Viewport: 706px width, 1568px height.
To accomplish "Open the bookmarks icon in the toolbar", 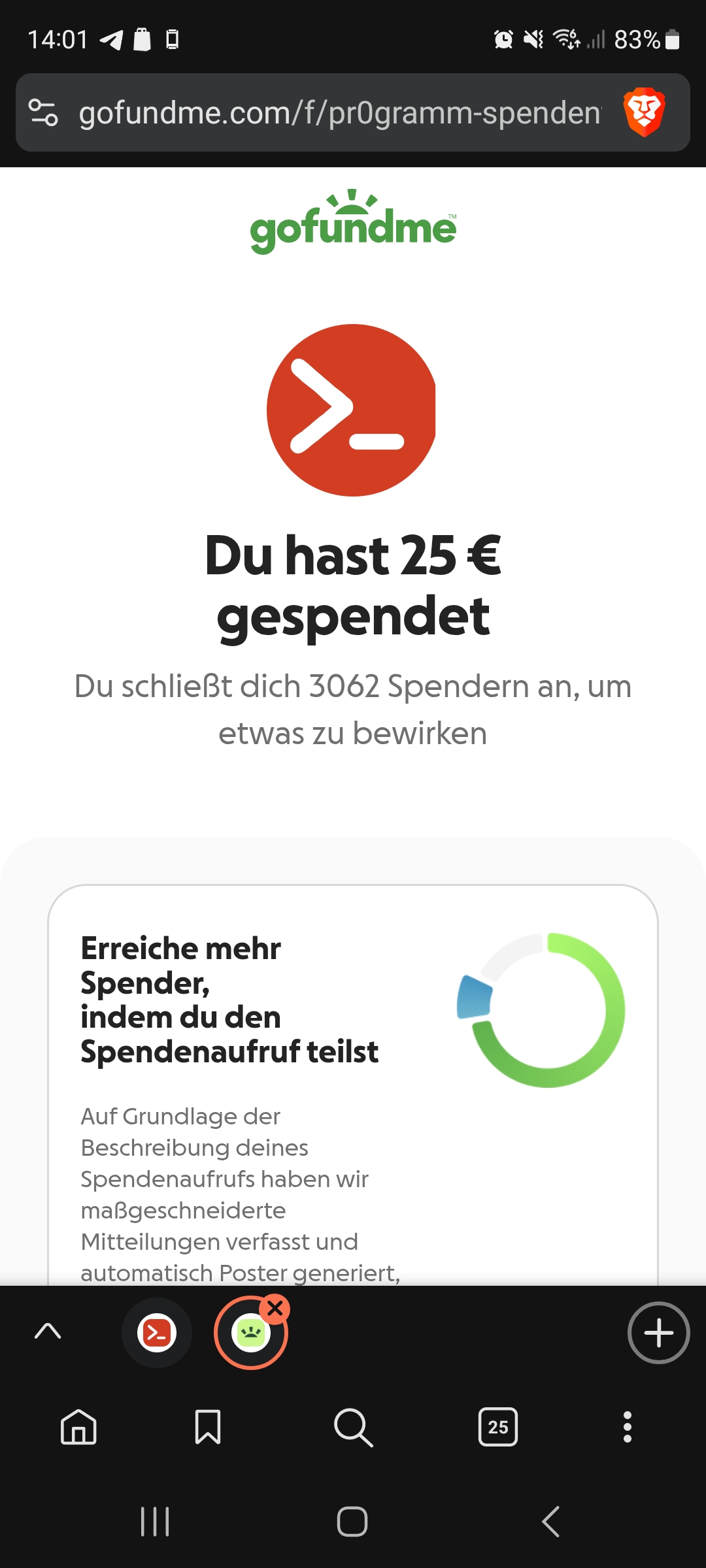I will pyautogui.click(x=208, y=1427).
